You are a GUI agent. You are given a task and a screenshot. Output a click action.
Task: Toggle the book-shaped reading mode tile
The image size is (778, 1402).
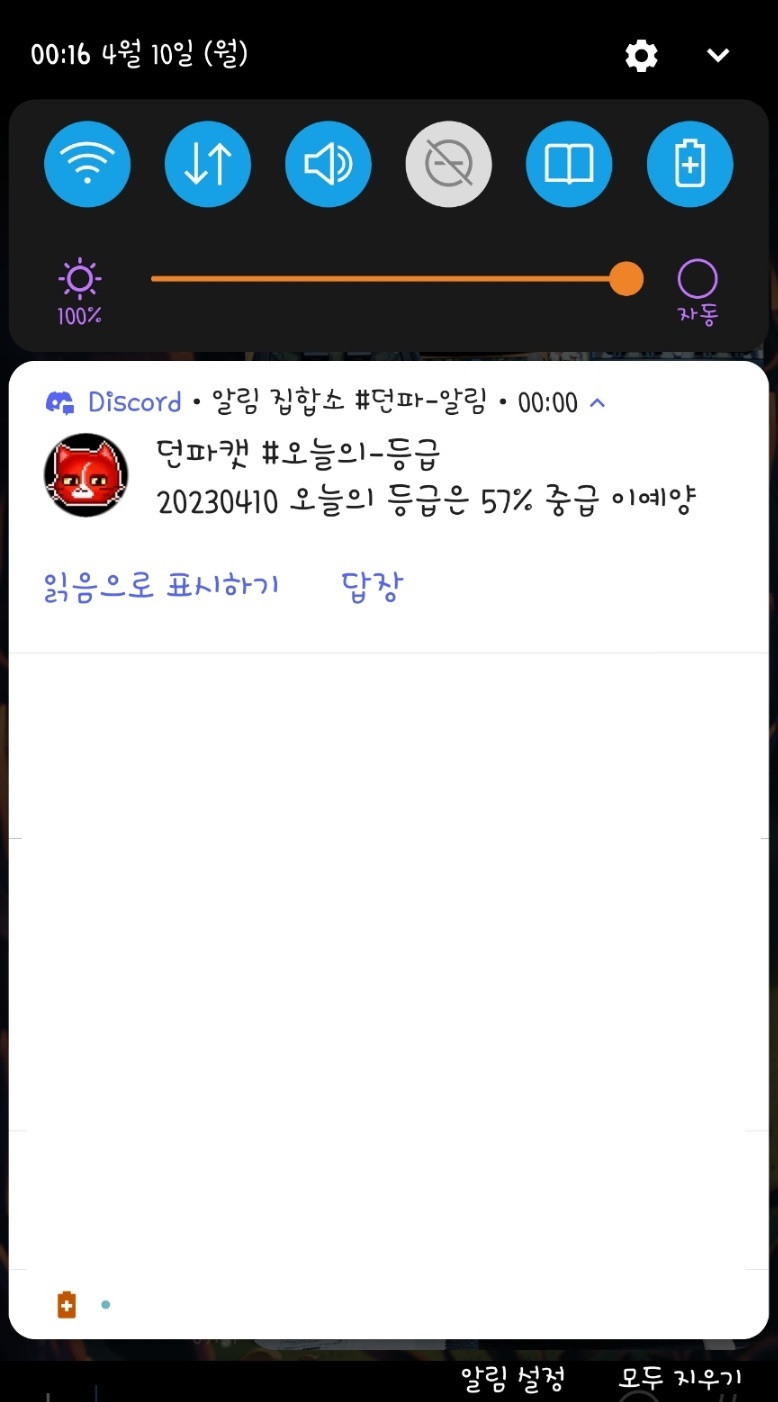[569, 164]
